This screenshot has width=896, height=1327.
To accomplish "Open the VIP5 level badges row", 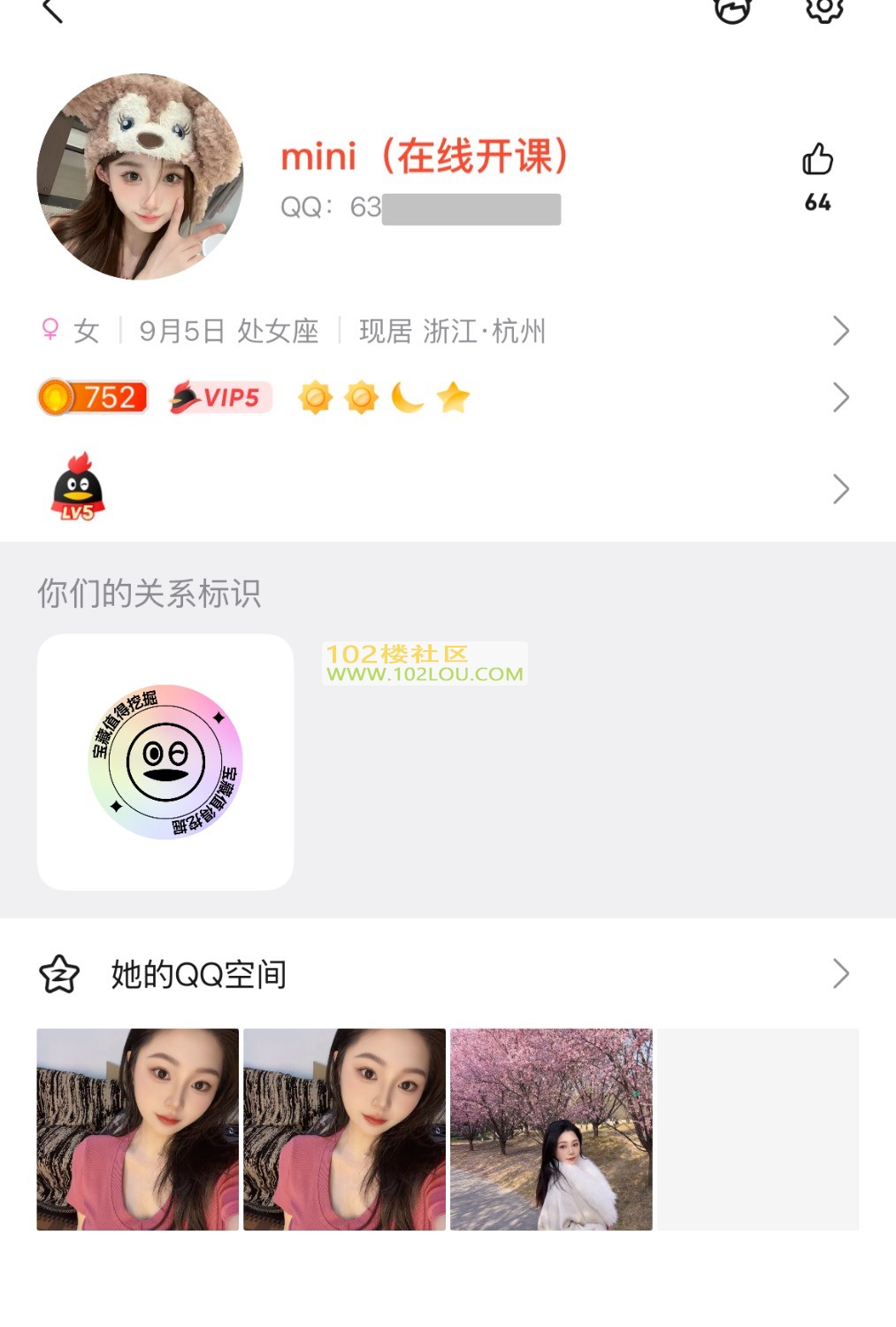I will [442, 397].
